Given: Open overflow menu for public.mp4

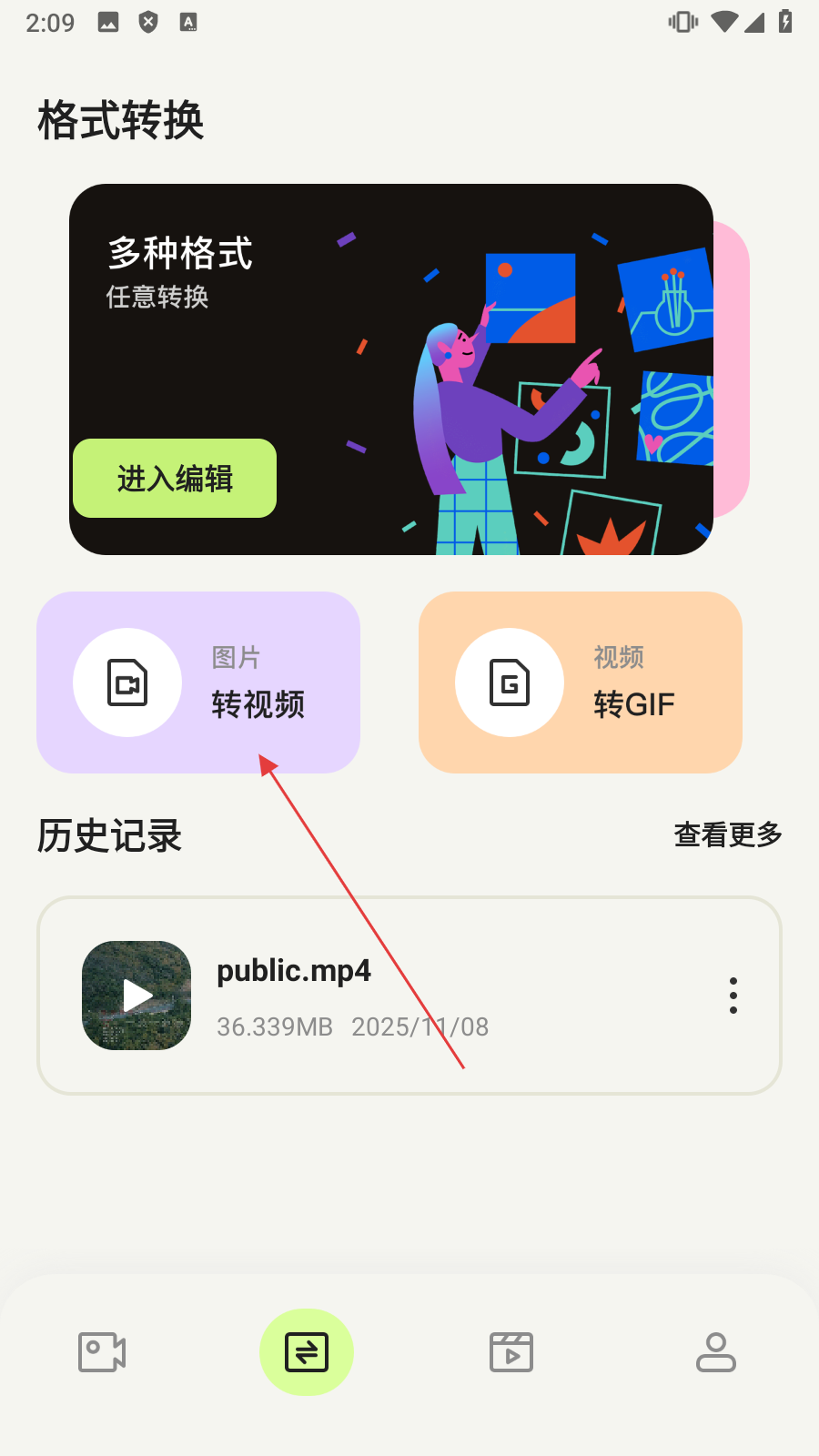Looking at the screenshot, I should (733, 996).
